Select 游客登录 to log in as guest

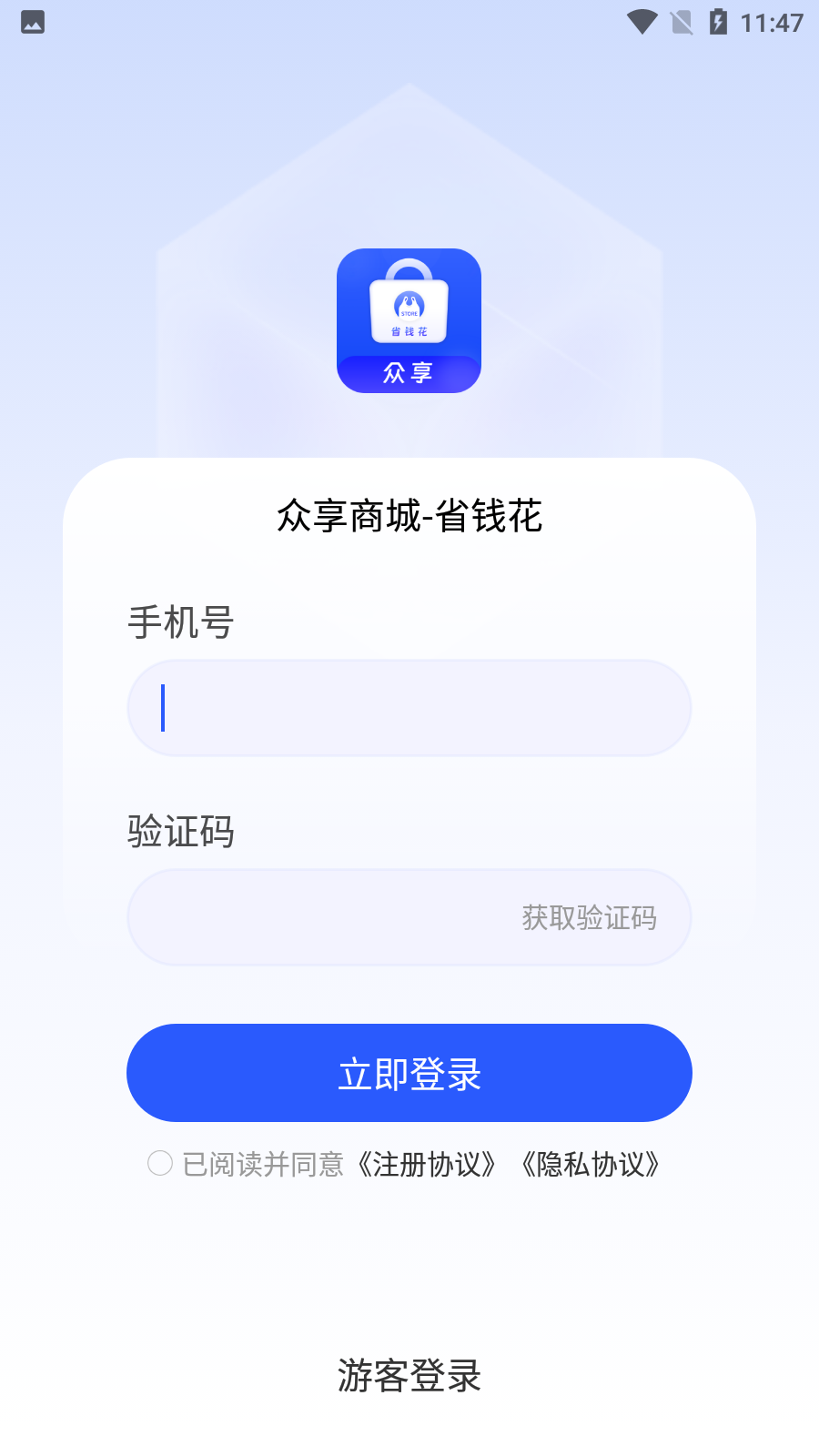[409, 1377]
